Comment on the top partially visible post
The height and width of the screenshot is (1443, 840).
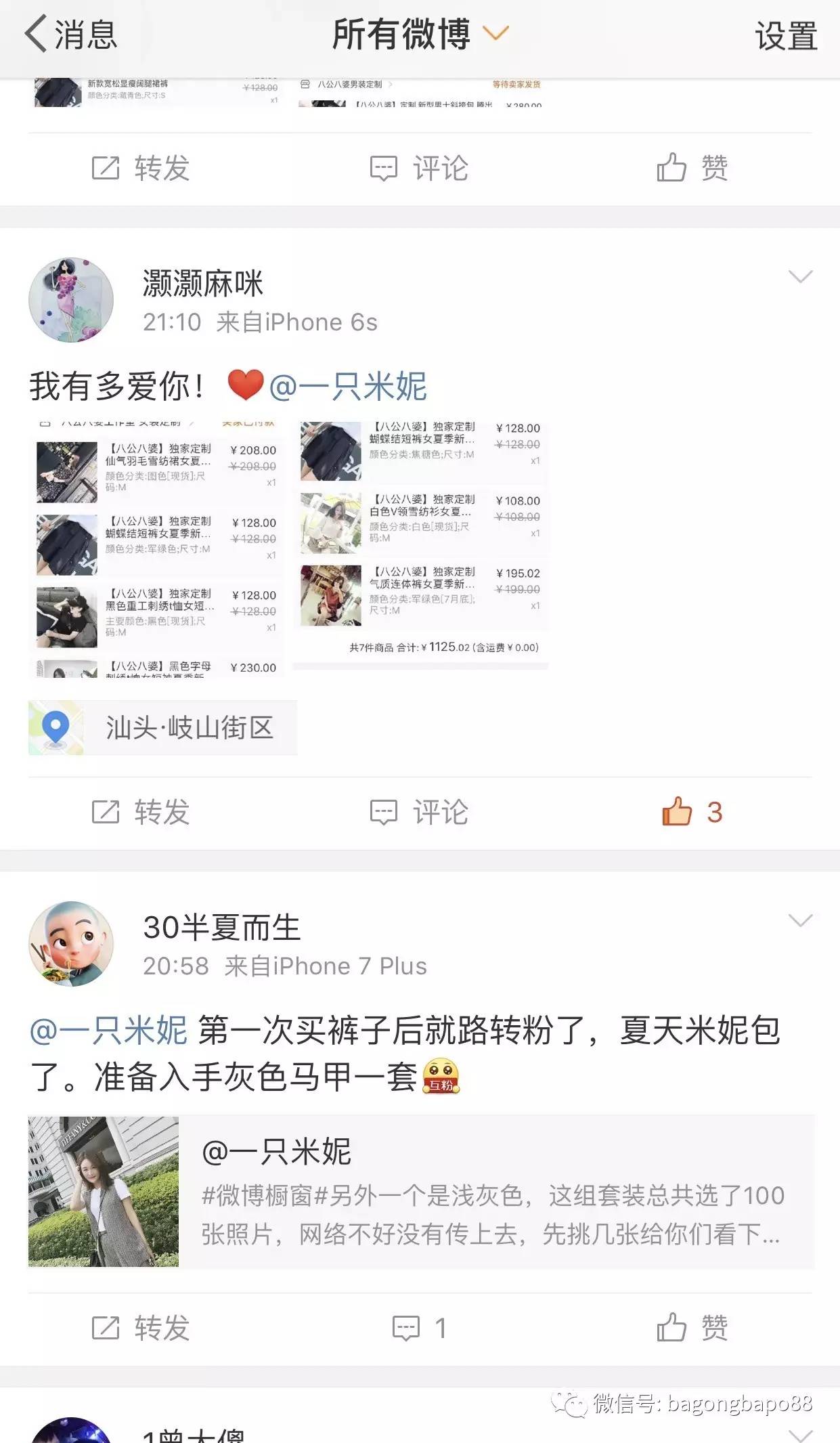pyautogui.click(x=419, y=168)
